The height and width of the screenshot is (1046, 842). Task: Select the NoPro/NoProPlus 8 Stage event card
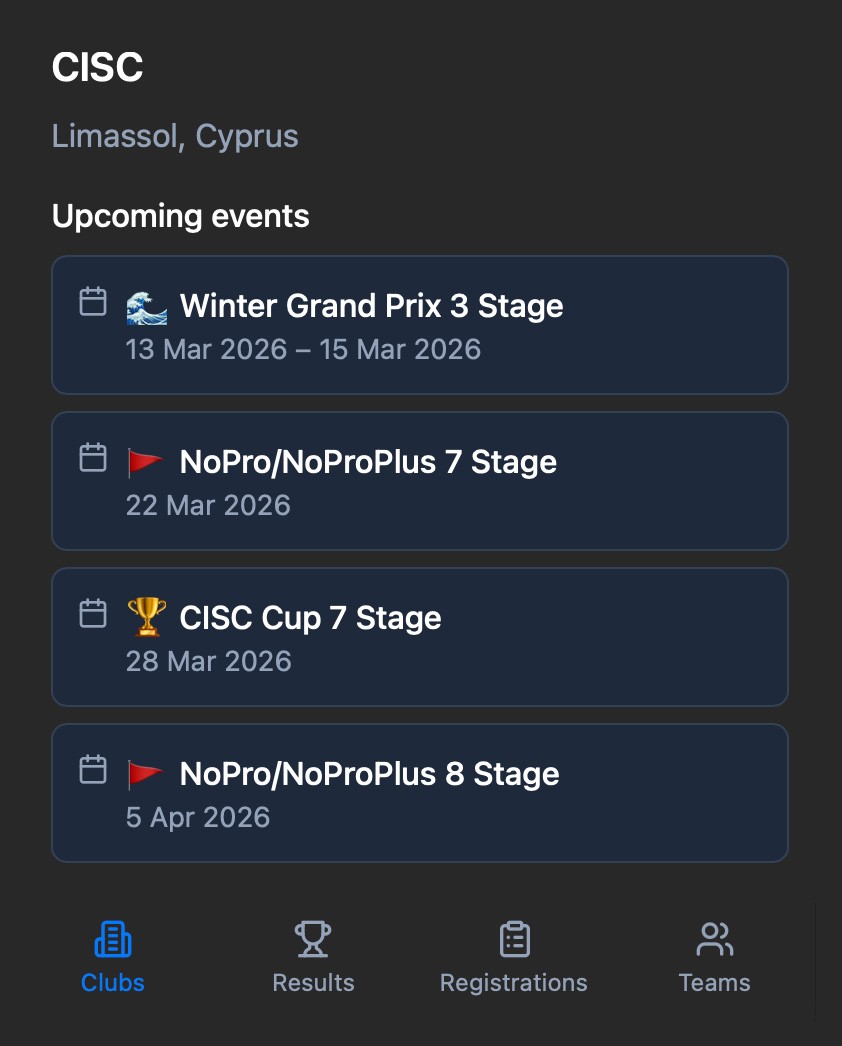pos(420,792)
